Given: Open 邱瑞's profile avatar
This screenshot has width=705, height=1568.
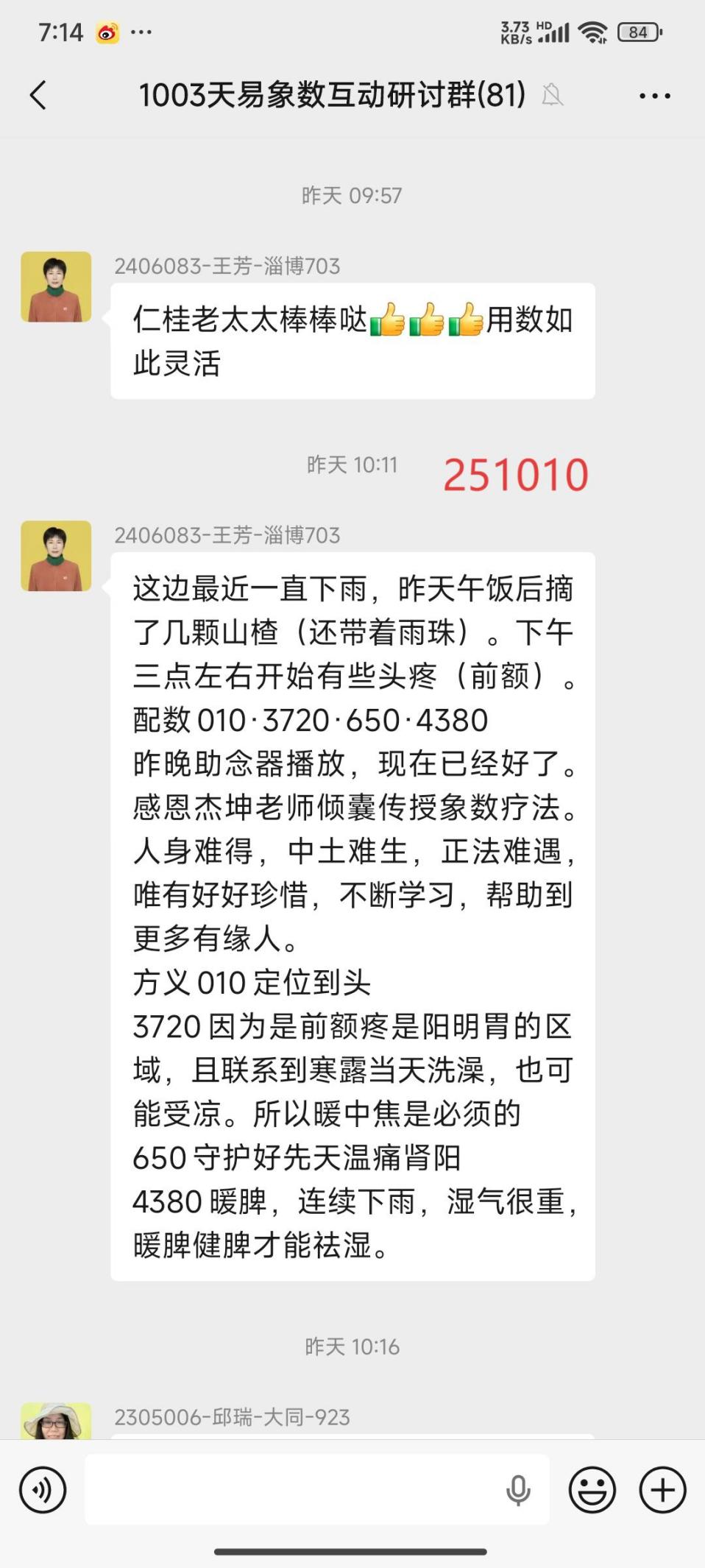Looking at the screenshot, I should 56,1421.
